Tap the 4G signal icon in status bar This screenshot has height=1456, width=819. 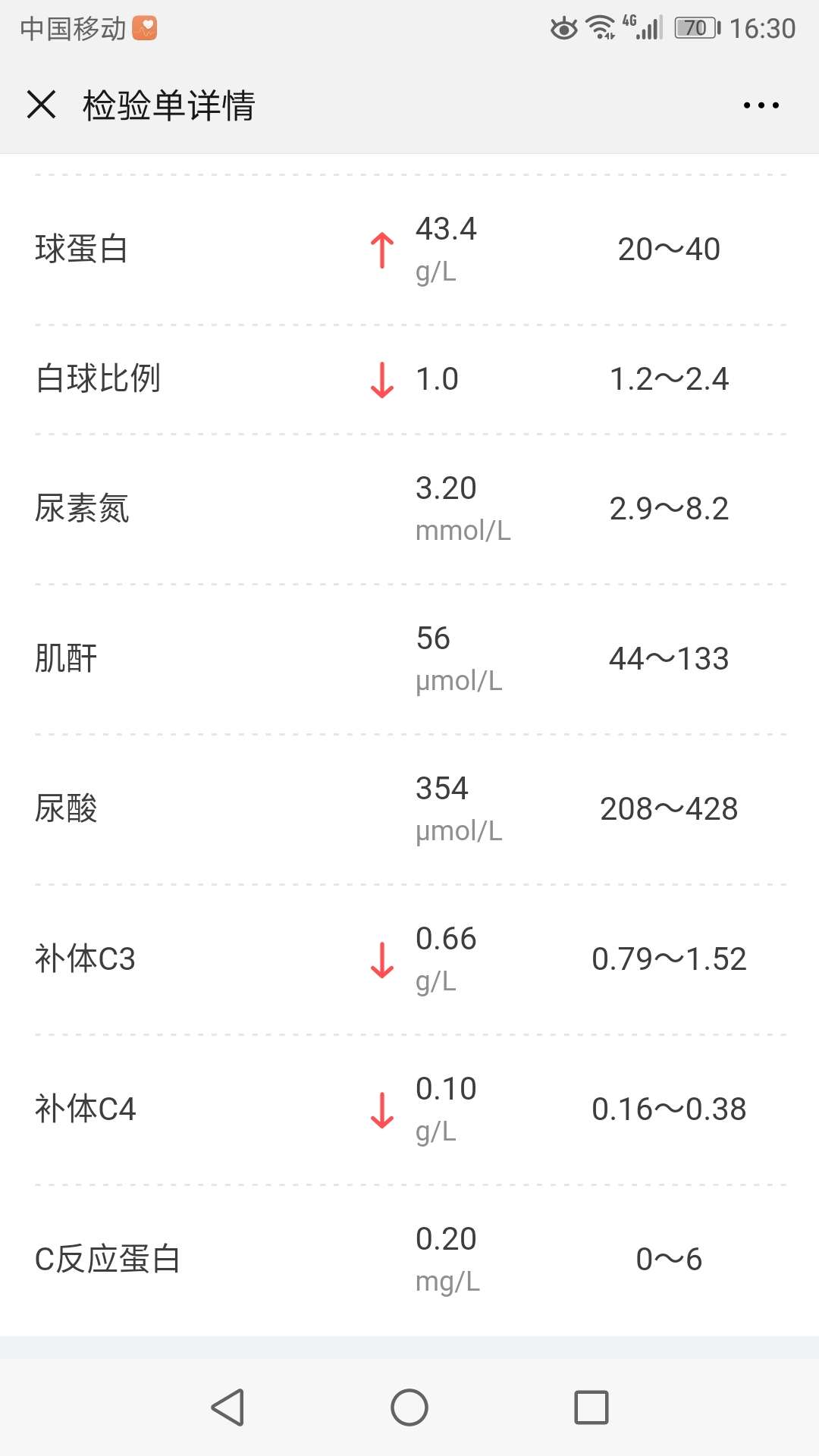tap(643, 25)
